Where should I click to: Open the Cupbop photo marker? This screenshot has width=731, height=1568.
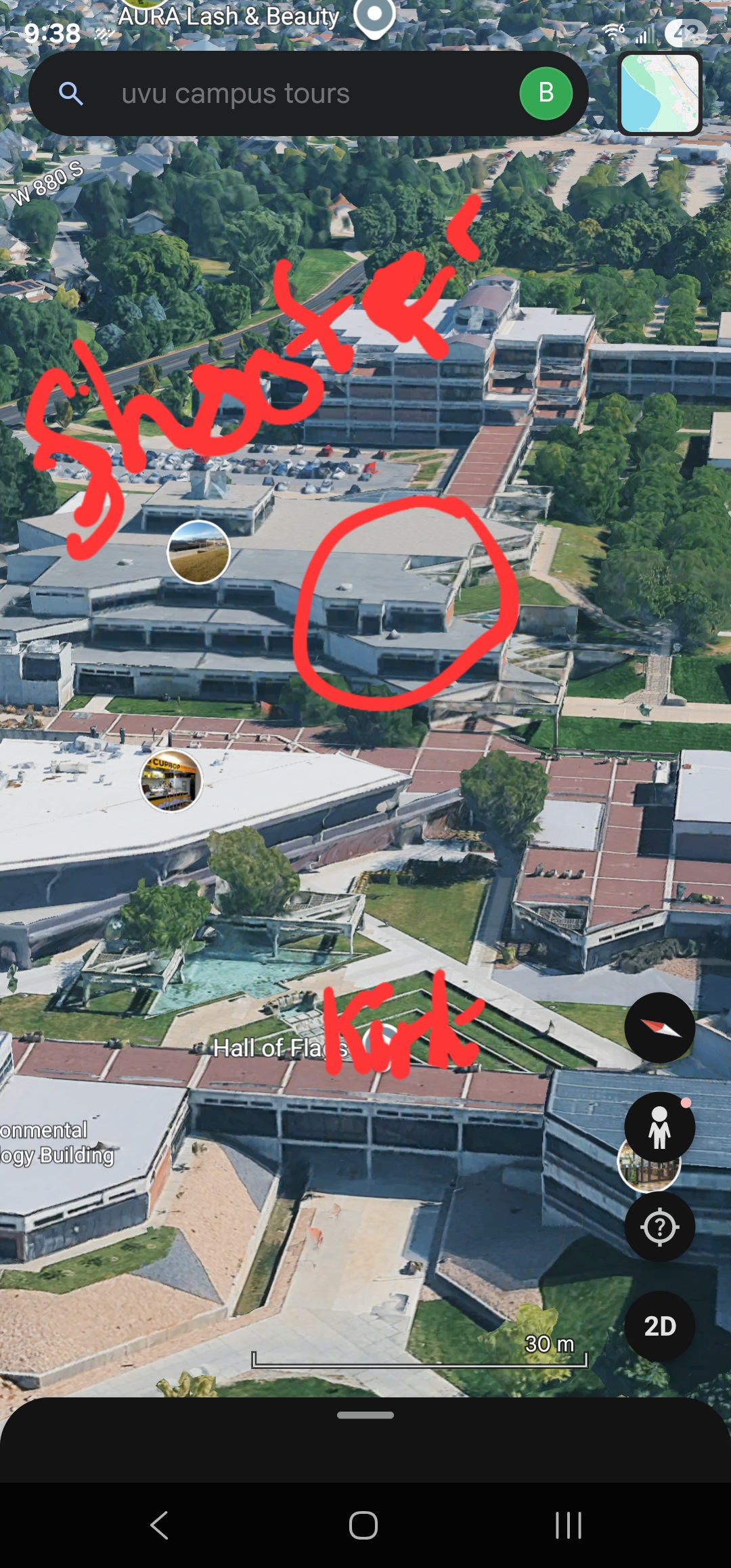point(171,781)
